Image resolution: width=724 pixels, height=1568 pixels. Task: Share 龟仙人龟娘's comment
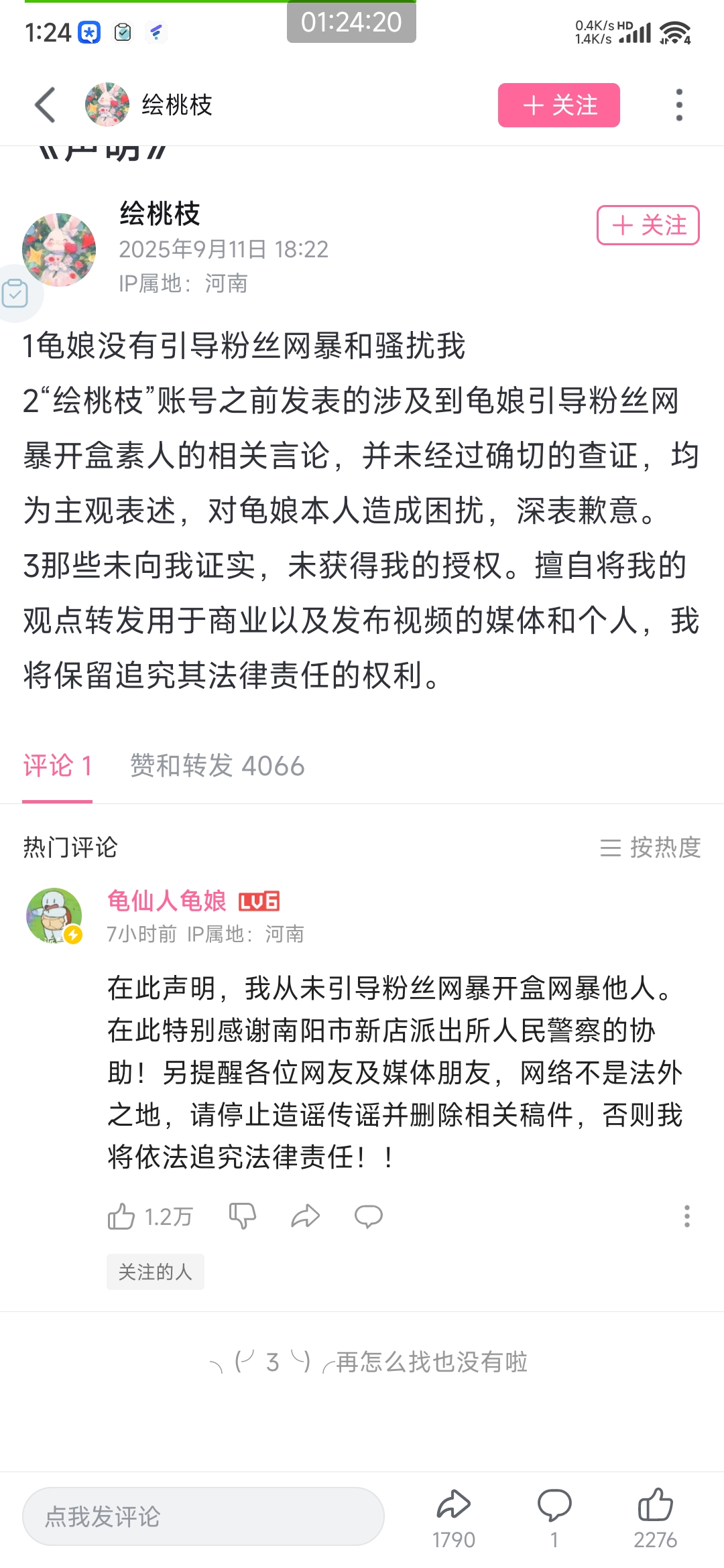(x=306, y=1216)
